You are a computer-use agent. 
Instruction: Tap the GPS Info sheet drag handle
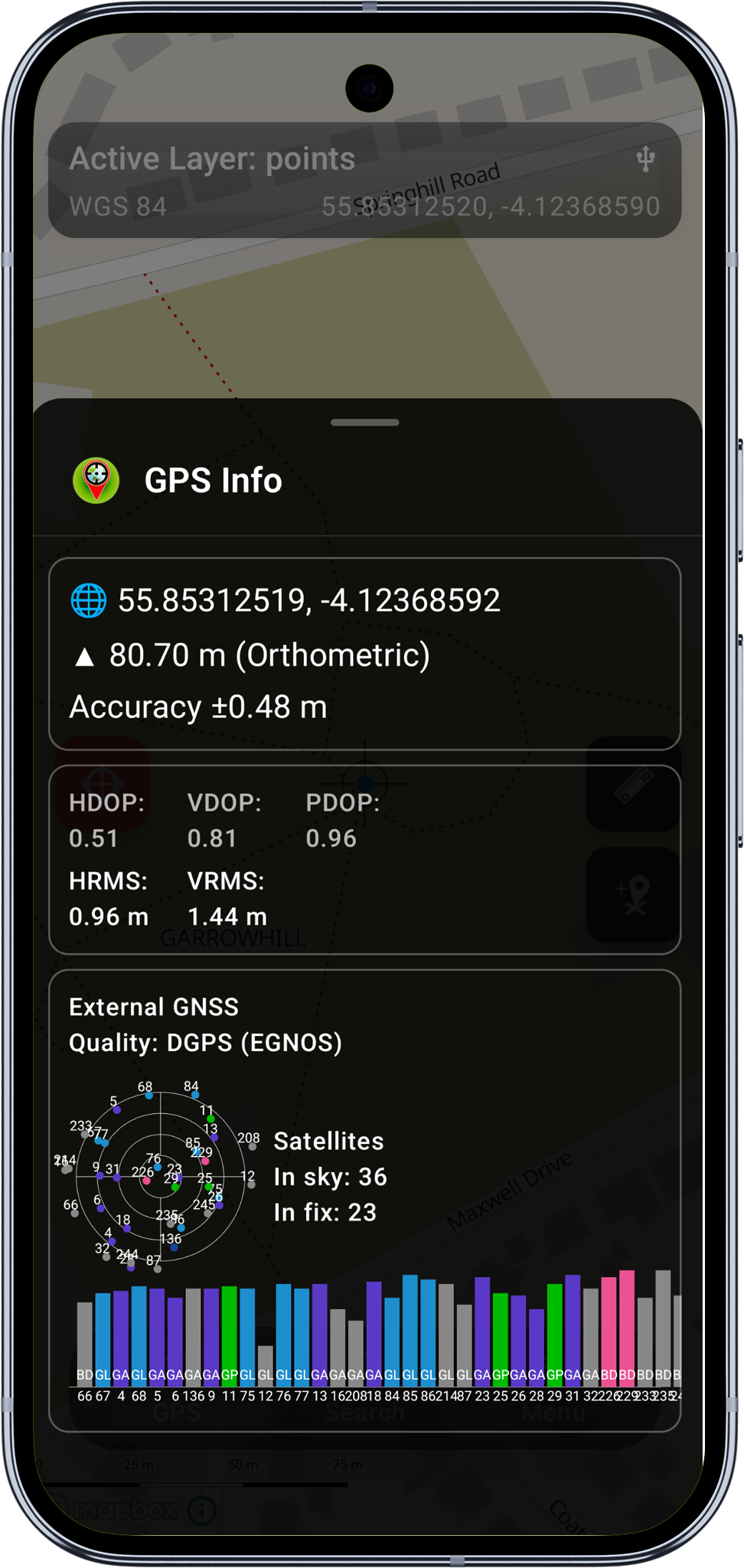[x=365, y=423]
